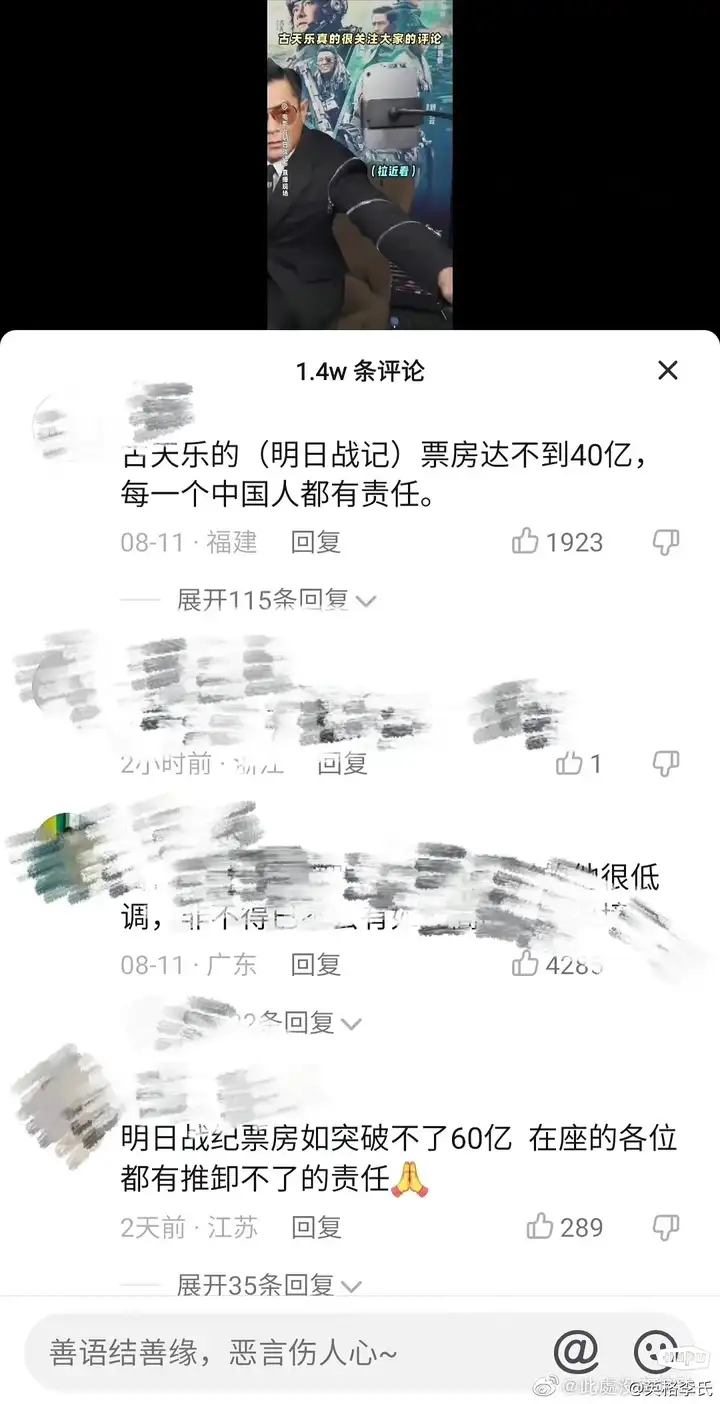The image size is (720, 1404).
Task: Like the comment with 289 likes
Action: [x=540, y=1226]
